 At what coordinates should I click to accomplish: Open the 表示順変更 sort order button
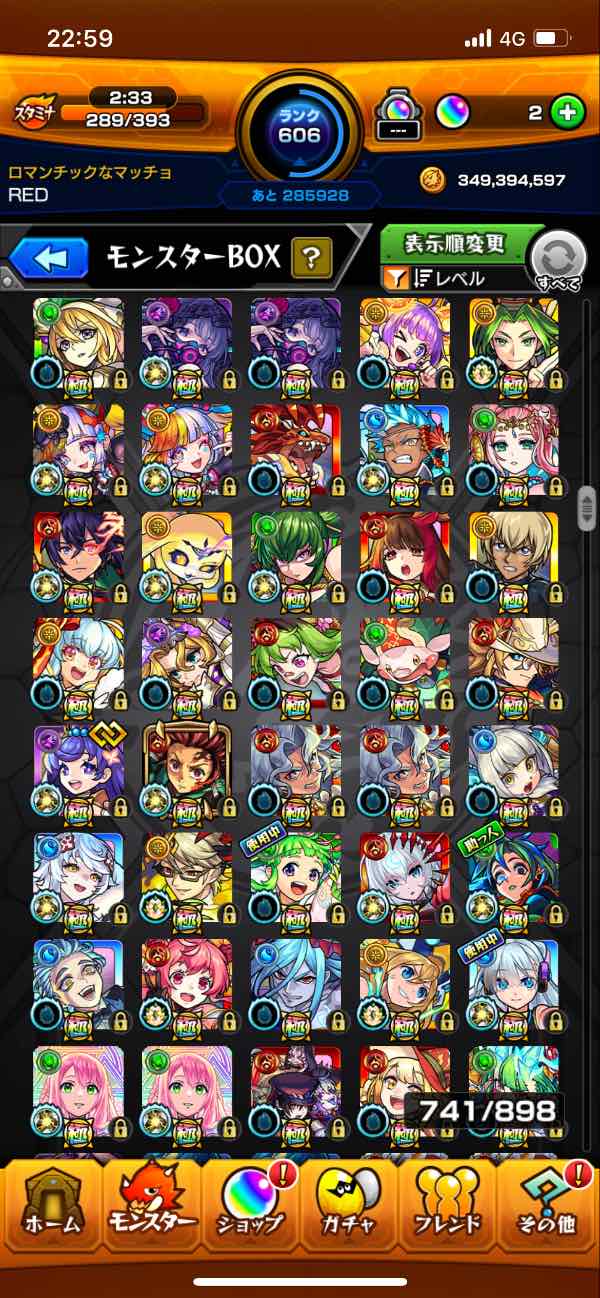point(455,243)
